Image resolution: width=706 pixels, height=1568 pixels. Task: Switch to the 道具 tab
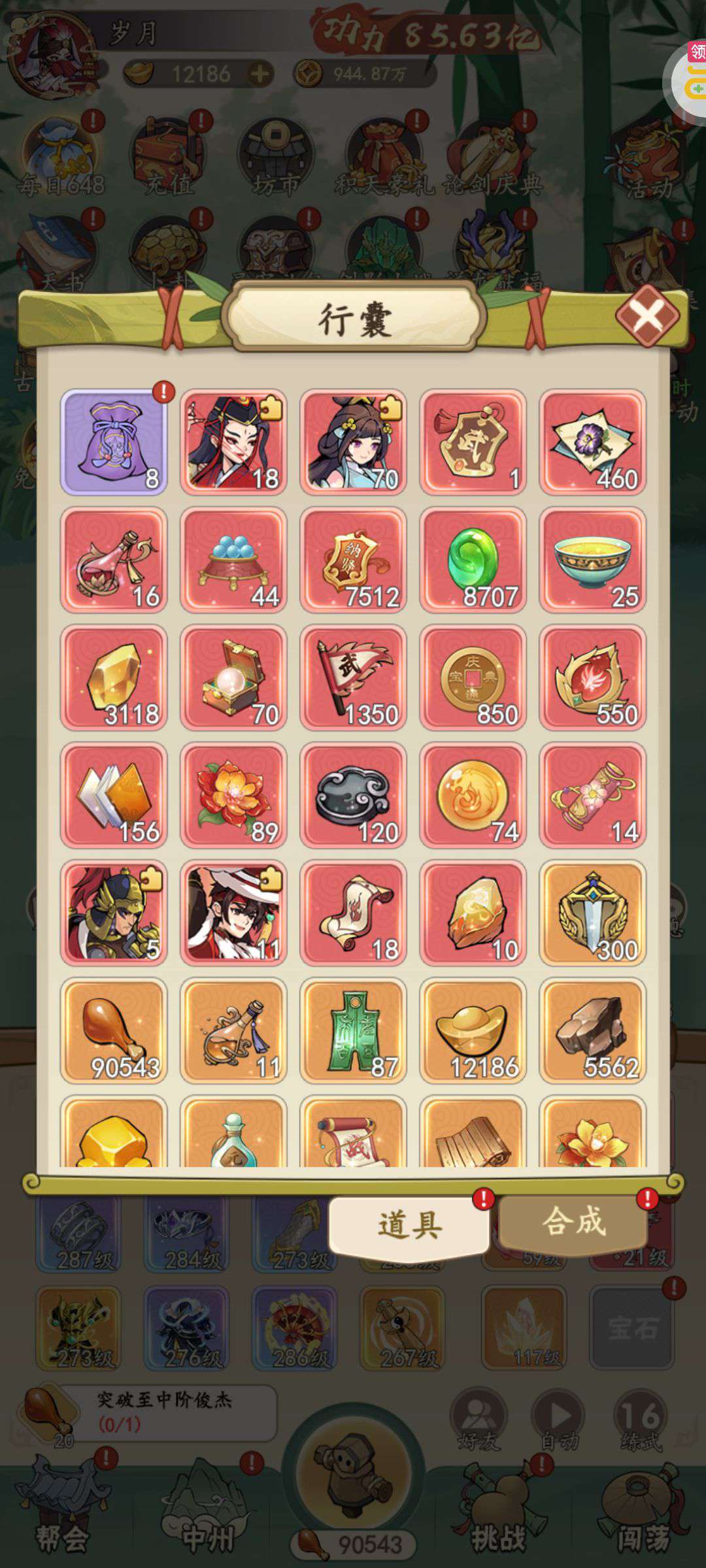pyautogui.click(x=409, y=1224)
